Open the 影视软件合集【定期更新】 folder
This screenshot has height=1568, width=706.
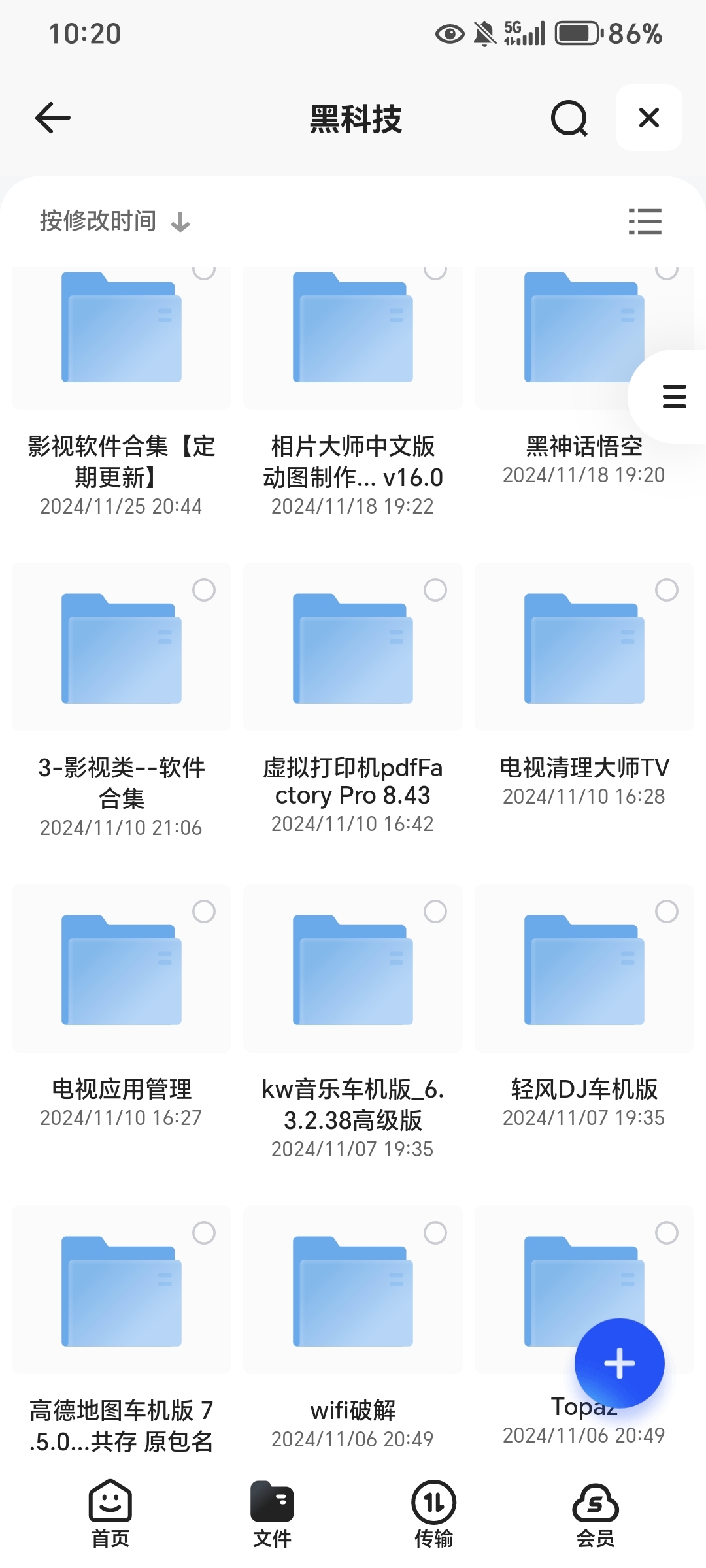click(122, 340)
